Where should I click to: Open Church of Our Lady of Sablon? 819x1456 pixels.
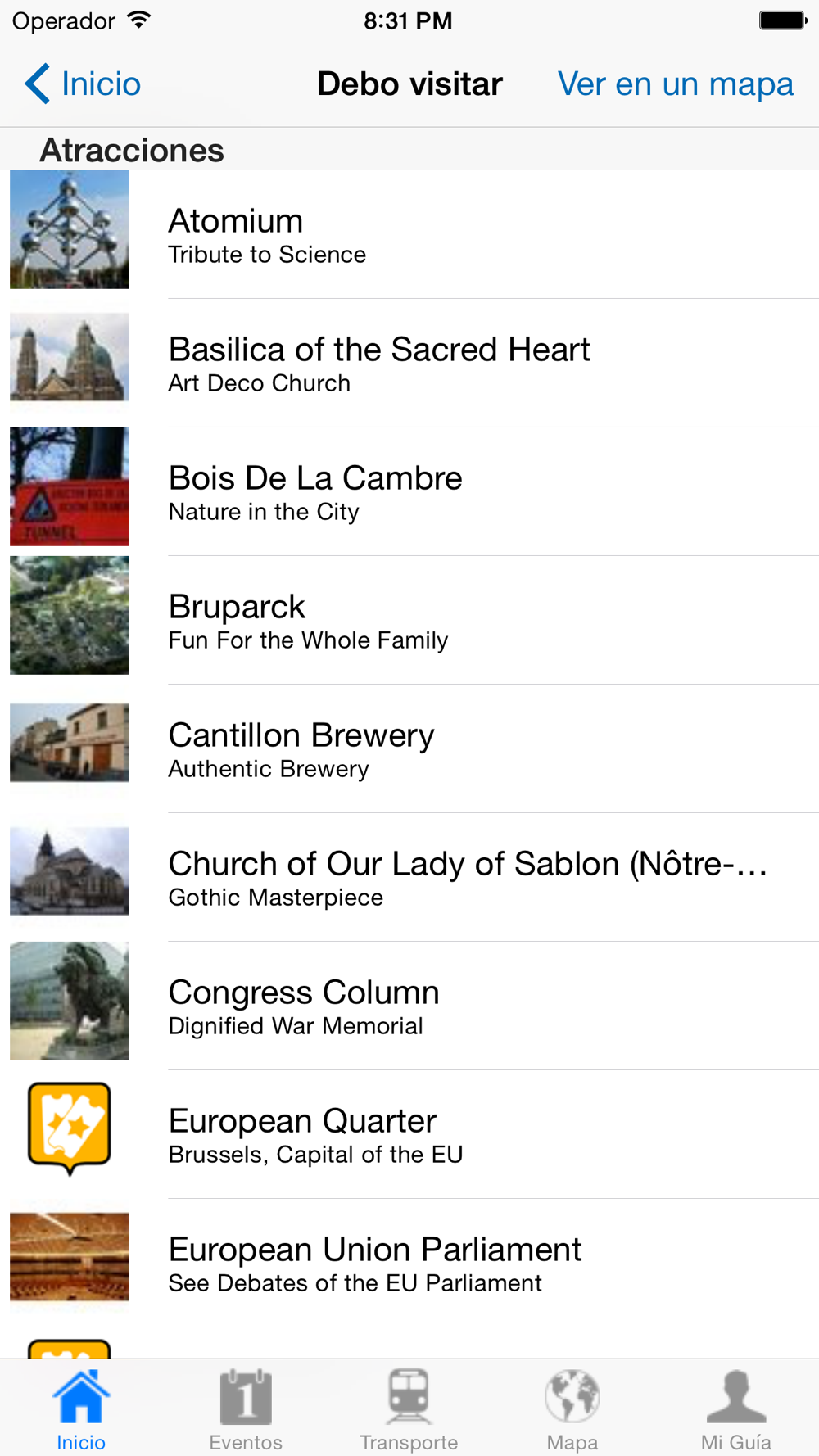(x=409, y=878)
